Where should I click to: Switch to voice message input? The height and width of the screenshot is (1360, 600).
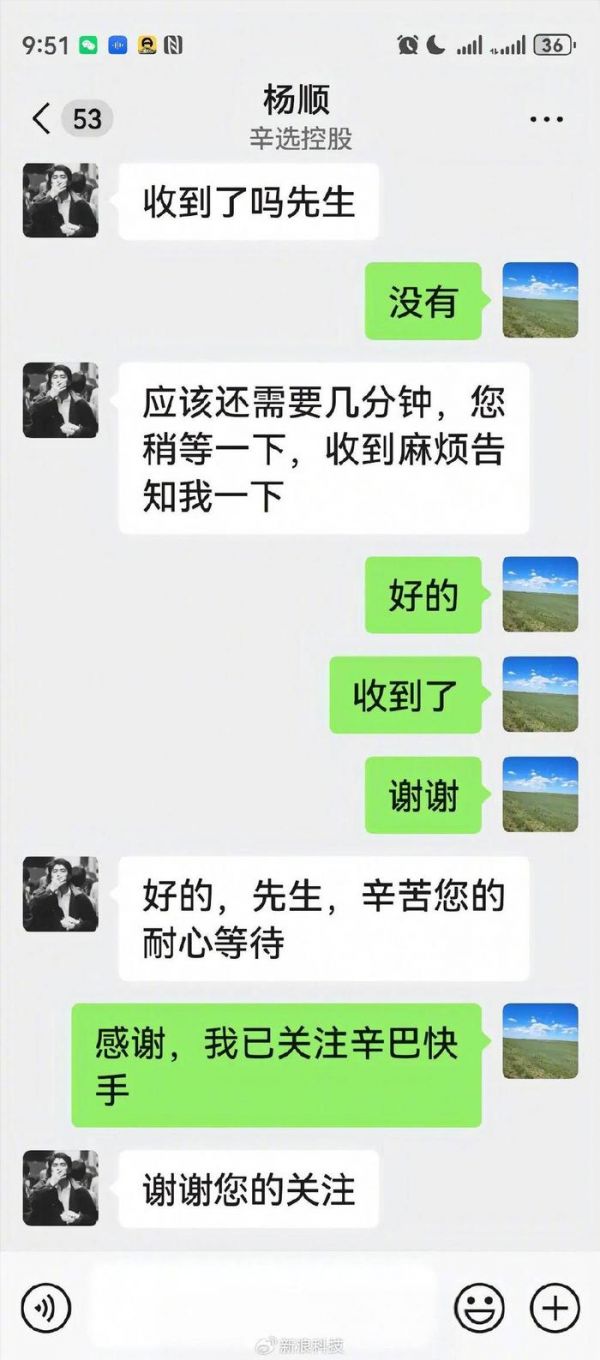click(x=46, y=1307)
